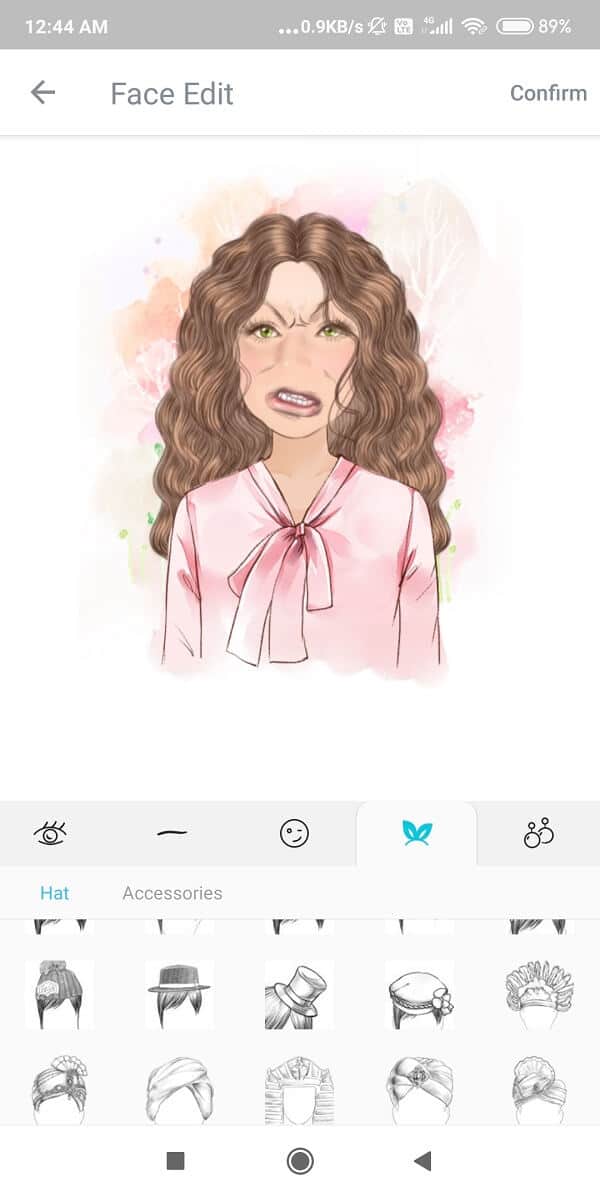Tap the leaf-shaped decorations tab

(416, 832)
